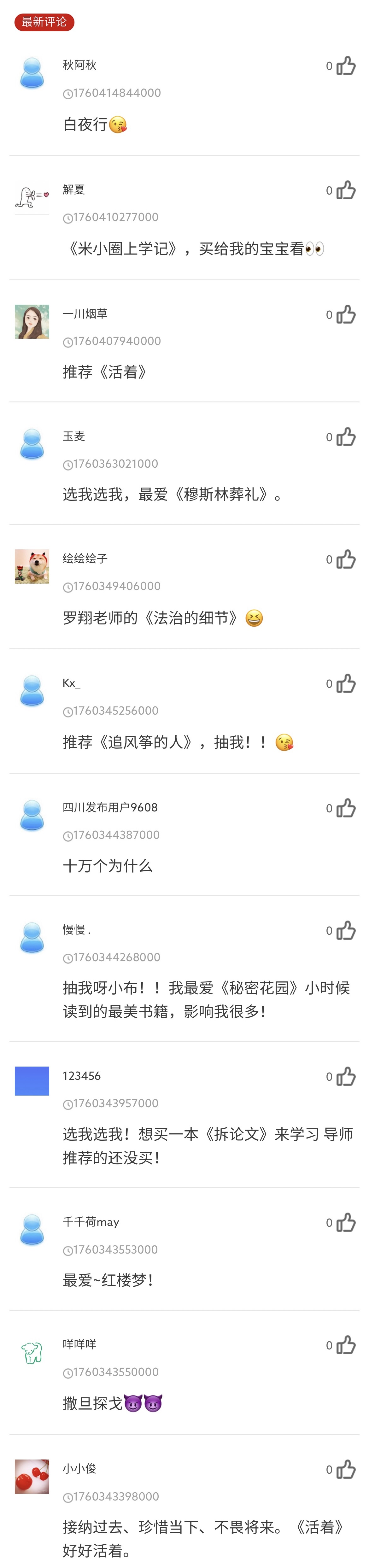The width and height of the screenshot is (369, 1568).
Task: Open 小小俊's cherry avatar
Action: (32, 1477)
